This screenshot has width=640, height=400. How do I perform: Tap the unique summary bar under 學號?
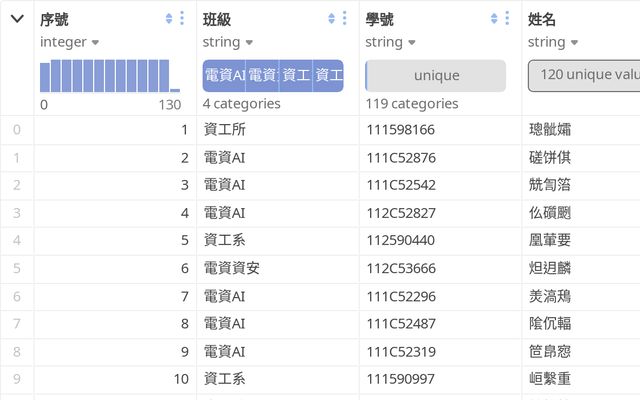click(x=436, y=75)
